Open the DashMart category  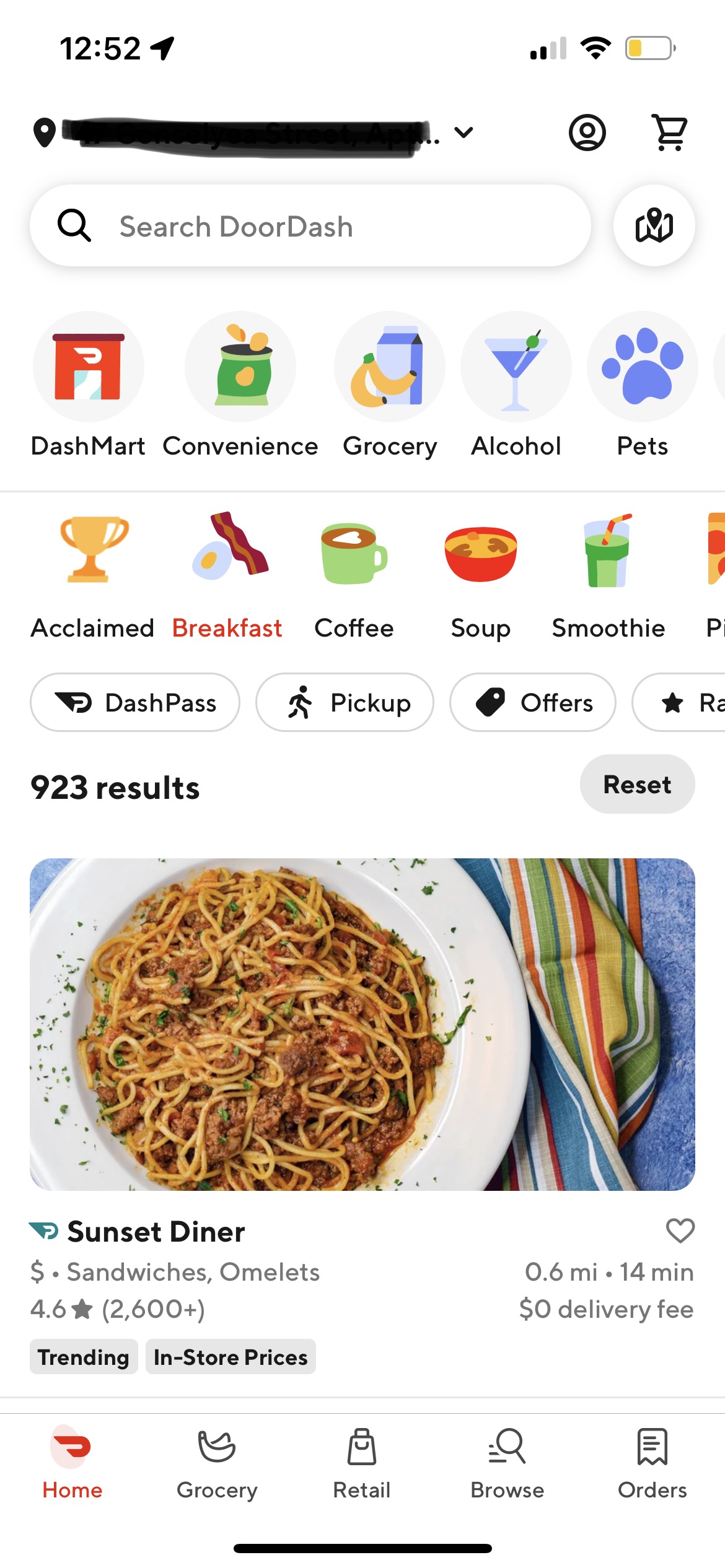[x=88, y=385]
